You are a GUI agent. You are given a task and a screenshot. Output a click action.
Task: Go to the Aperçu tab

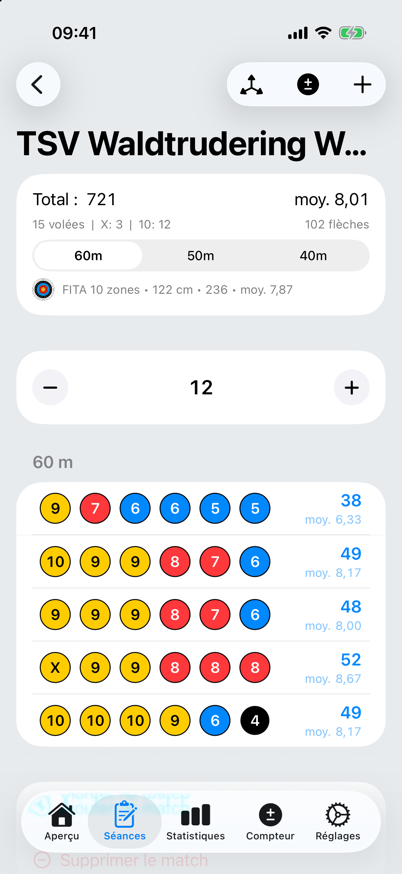coord(62,822)
